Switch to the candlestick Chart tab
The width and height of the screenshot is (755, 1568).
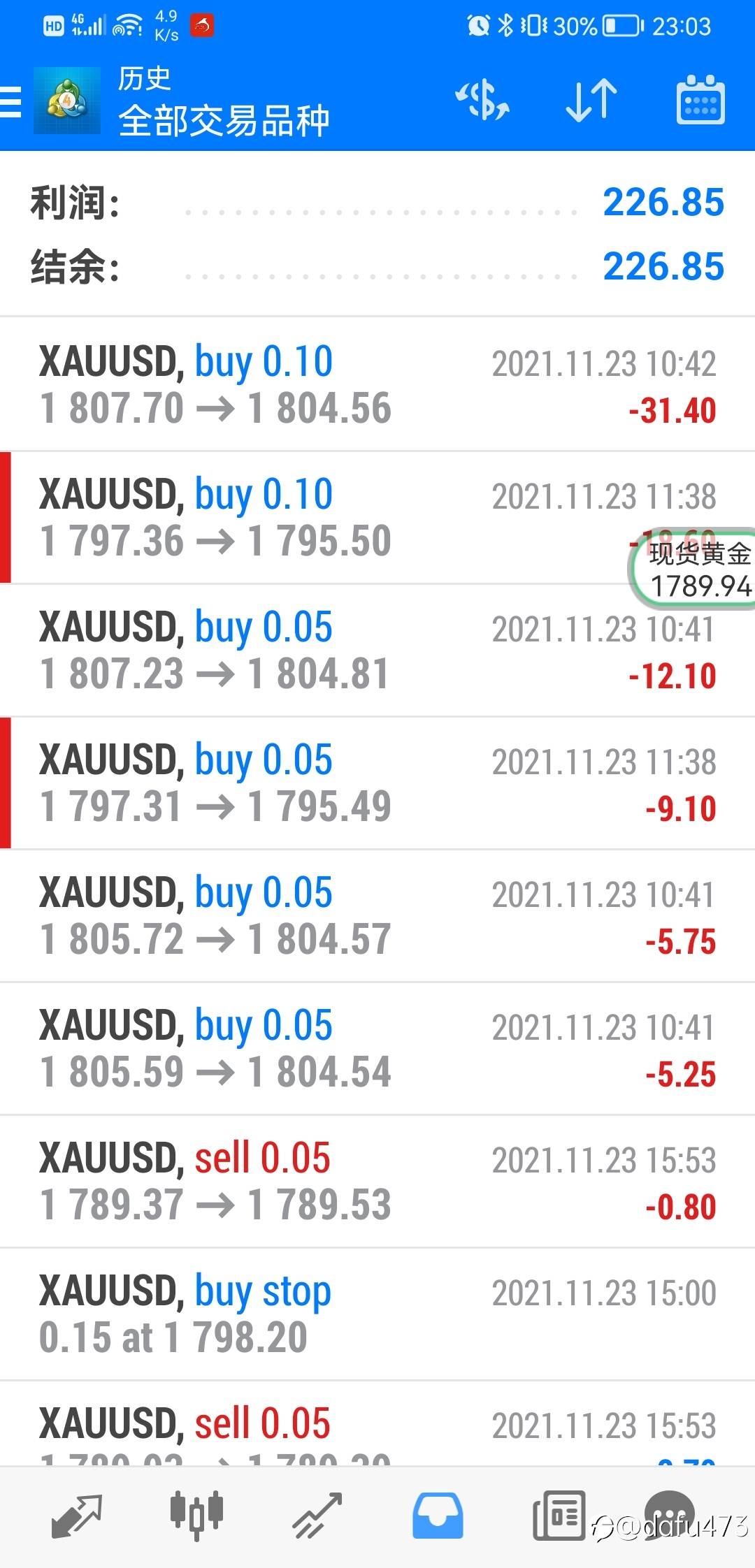pyautogui.click(x=197, y=1515)
